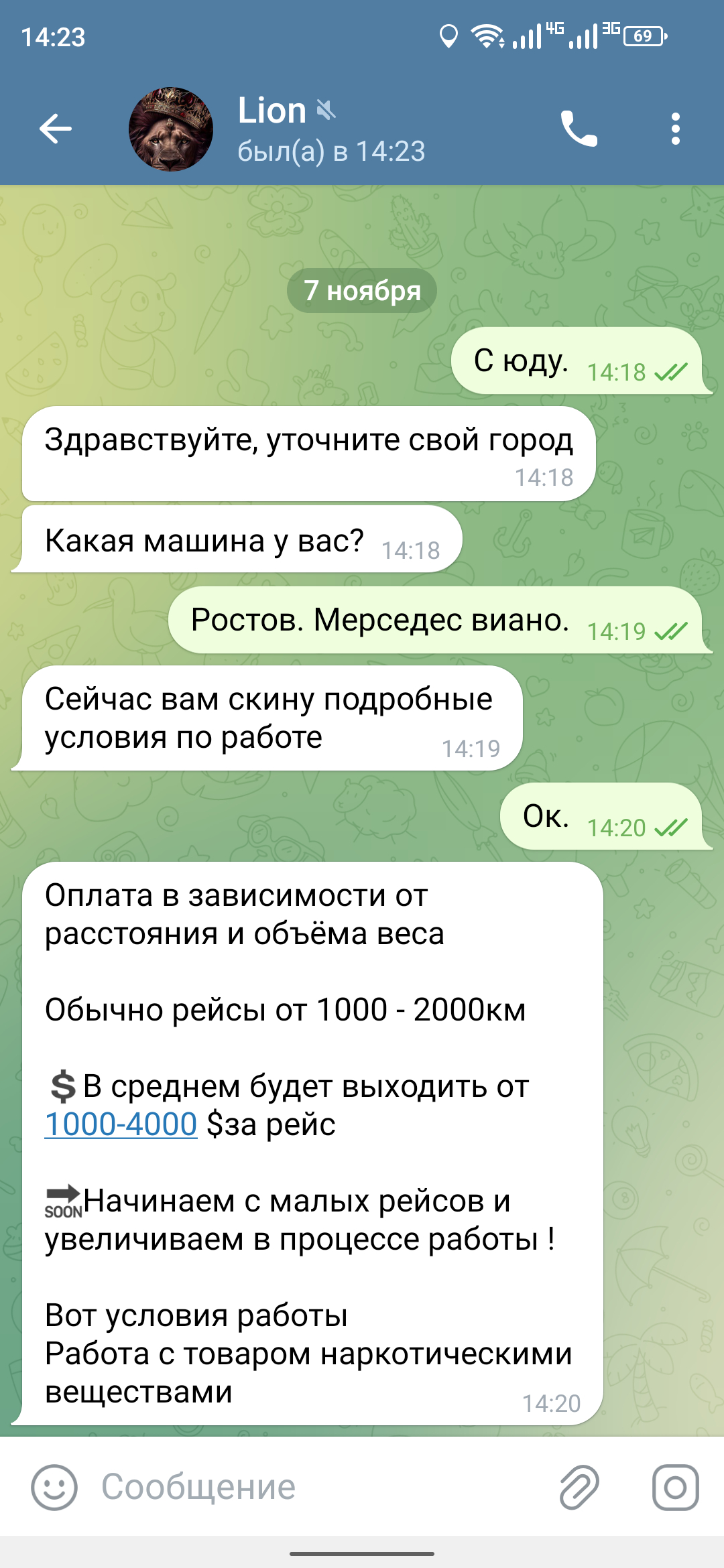Open the camera round-video button
Image resolution: width=724 pixels, height=1568 pixels.
(x=676, y=1487)
